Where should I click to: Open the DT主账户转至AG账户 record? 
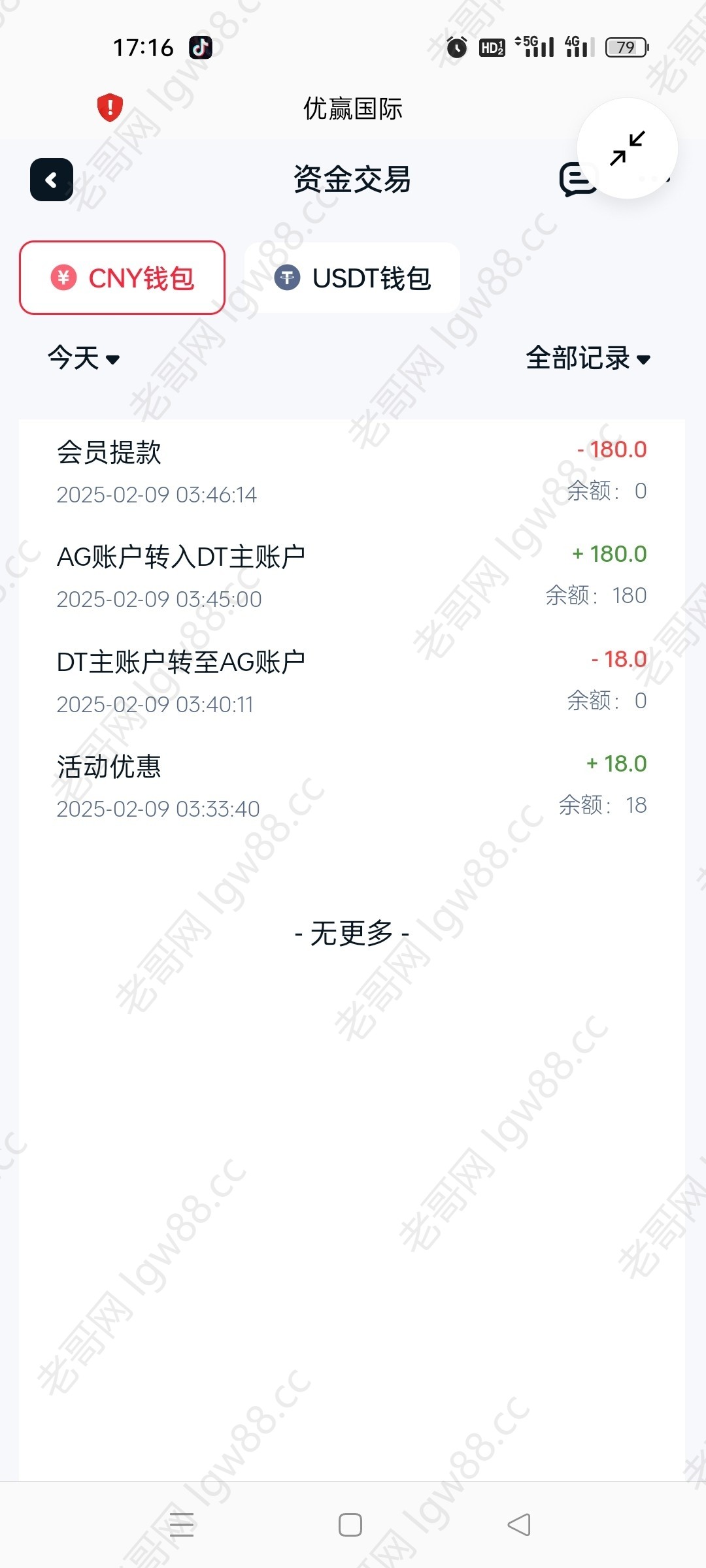coord(352,681)
